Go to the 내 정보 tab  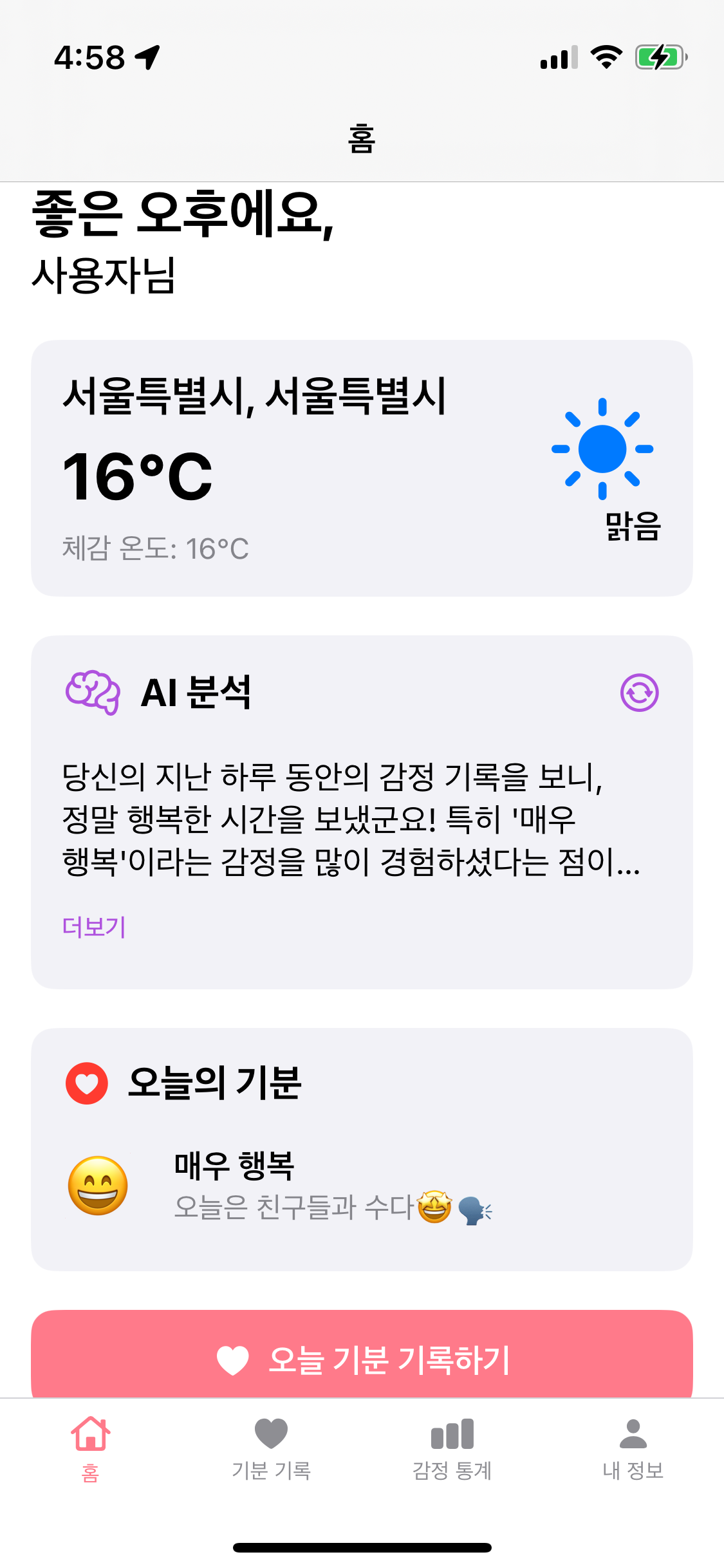coord(633,1448)
